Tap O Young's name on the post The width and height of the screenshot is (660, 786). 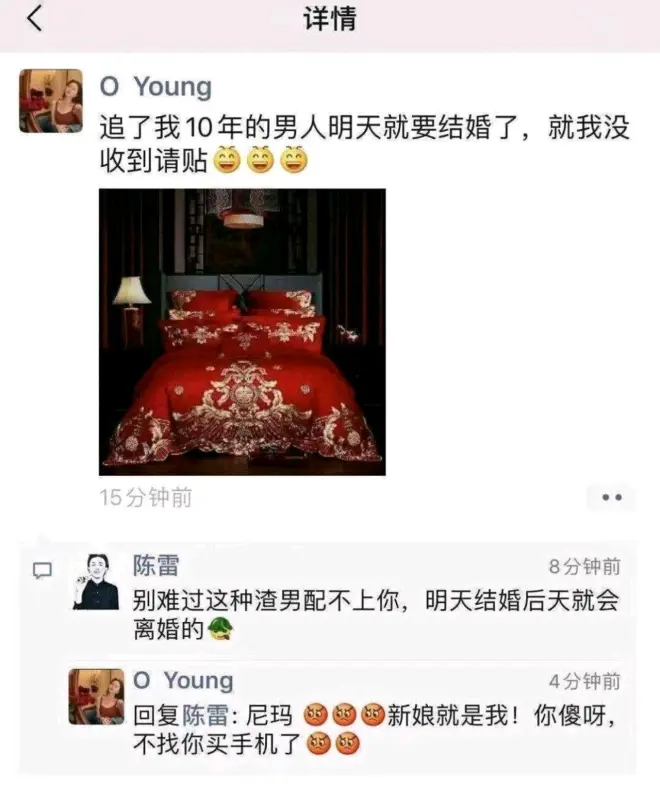coord(156,87)
